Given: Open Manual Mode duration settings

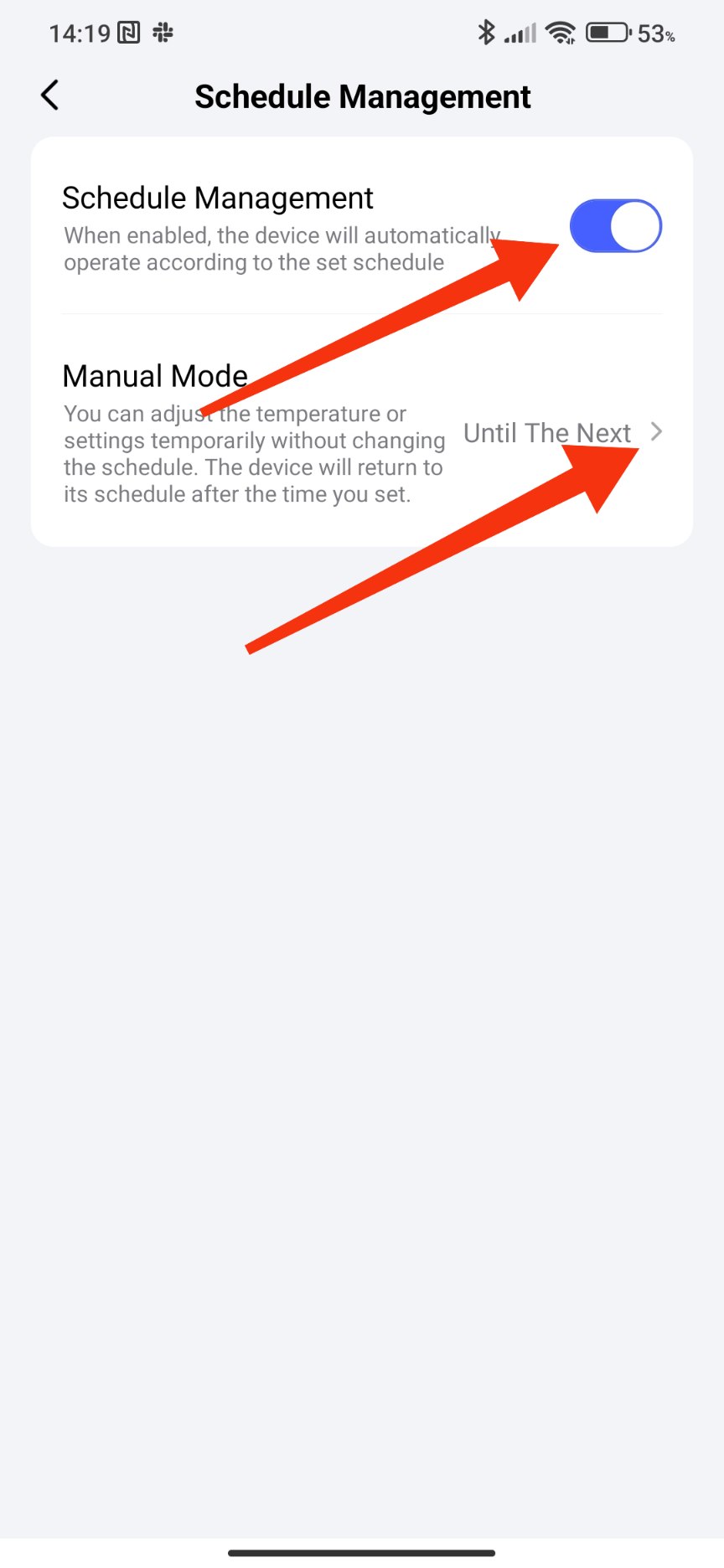Looking at the screenshot, I should [x=561, y=432].
